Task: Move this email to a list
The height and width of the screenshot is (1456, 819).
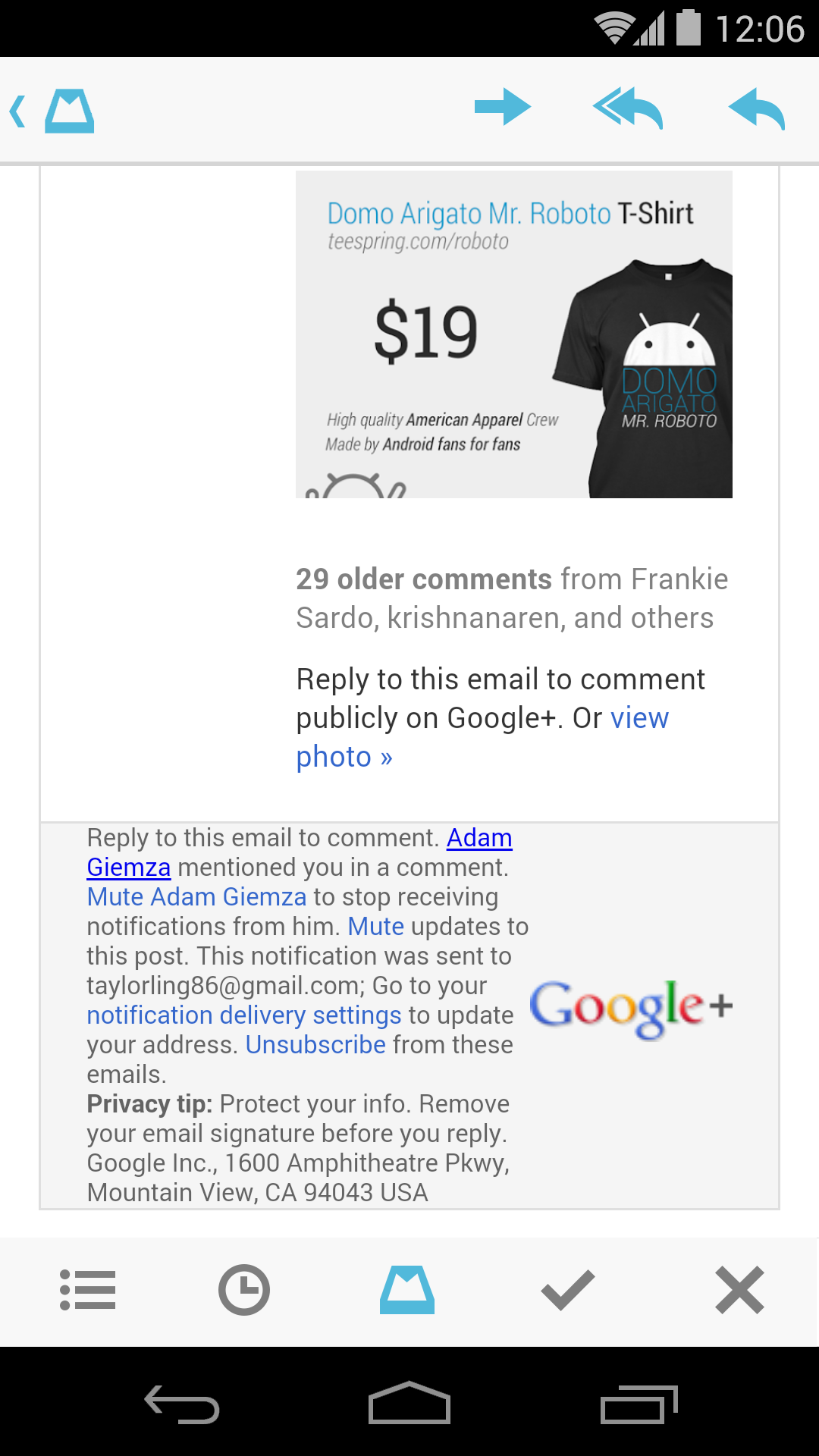Action: 88,1290
